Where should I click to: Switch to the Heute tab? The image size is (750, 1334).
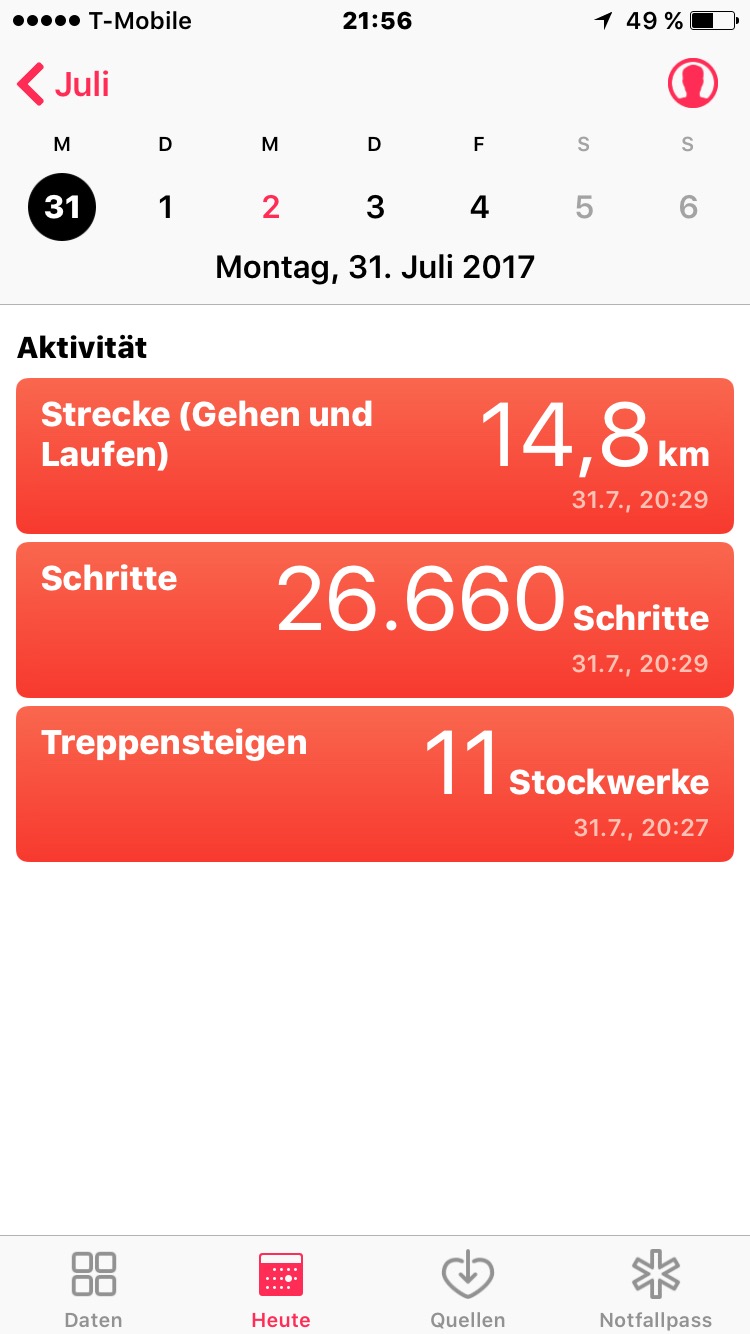(281, 1288)
